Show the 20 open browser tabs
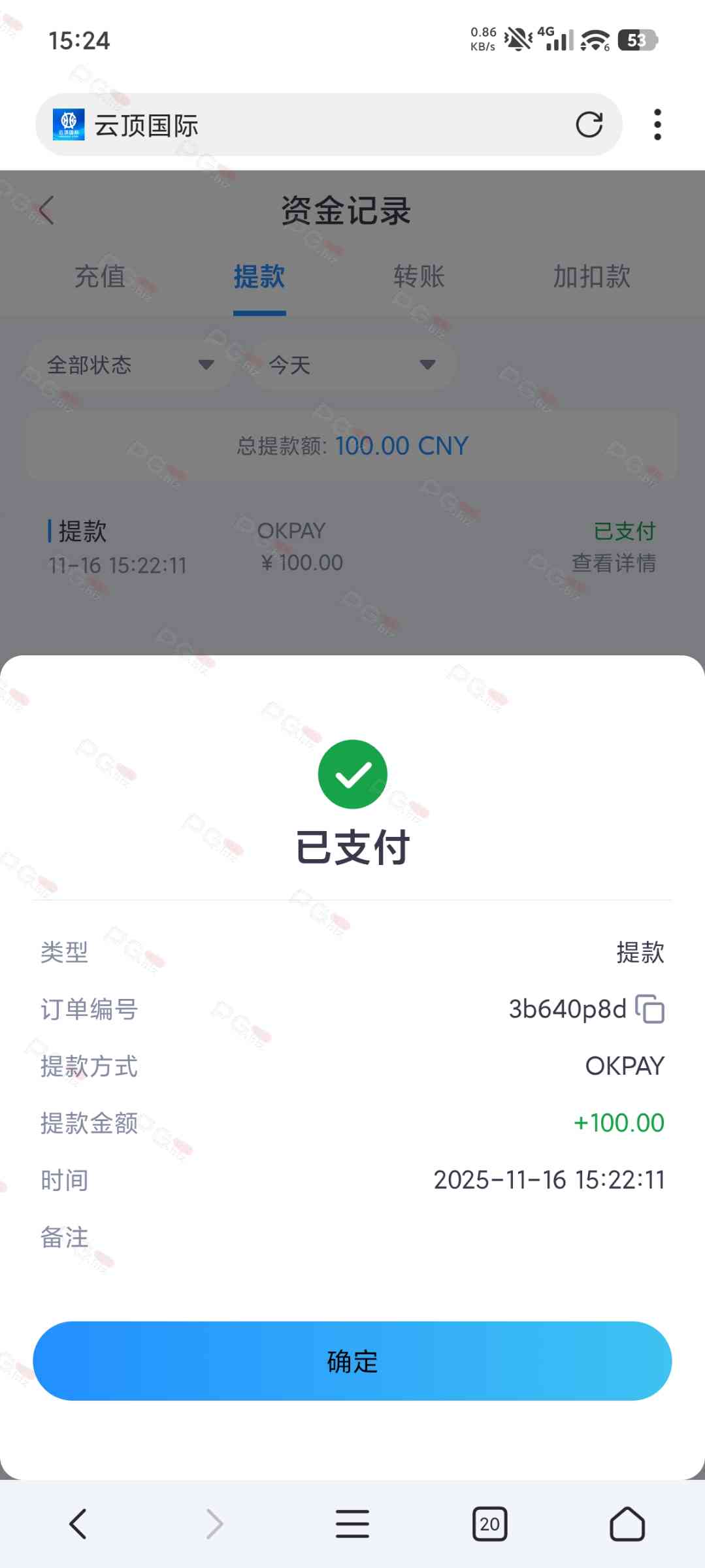Viewport: 705px width, 1568px height. point(489,1524)
